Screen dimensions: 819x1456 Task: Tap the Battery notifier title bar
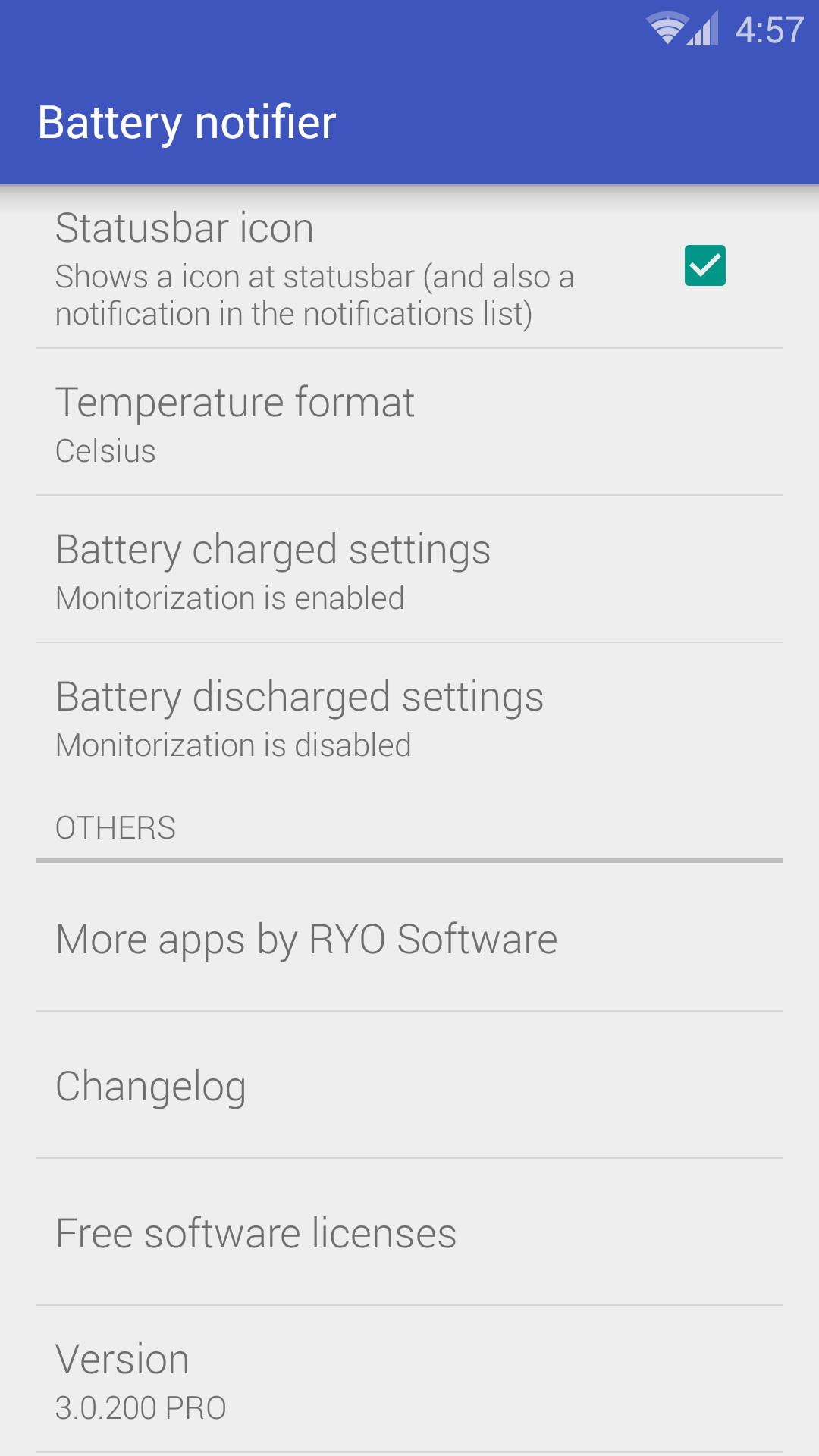pyautogui.click(x=187, y=120)
